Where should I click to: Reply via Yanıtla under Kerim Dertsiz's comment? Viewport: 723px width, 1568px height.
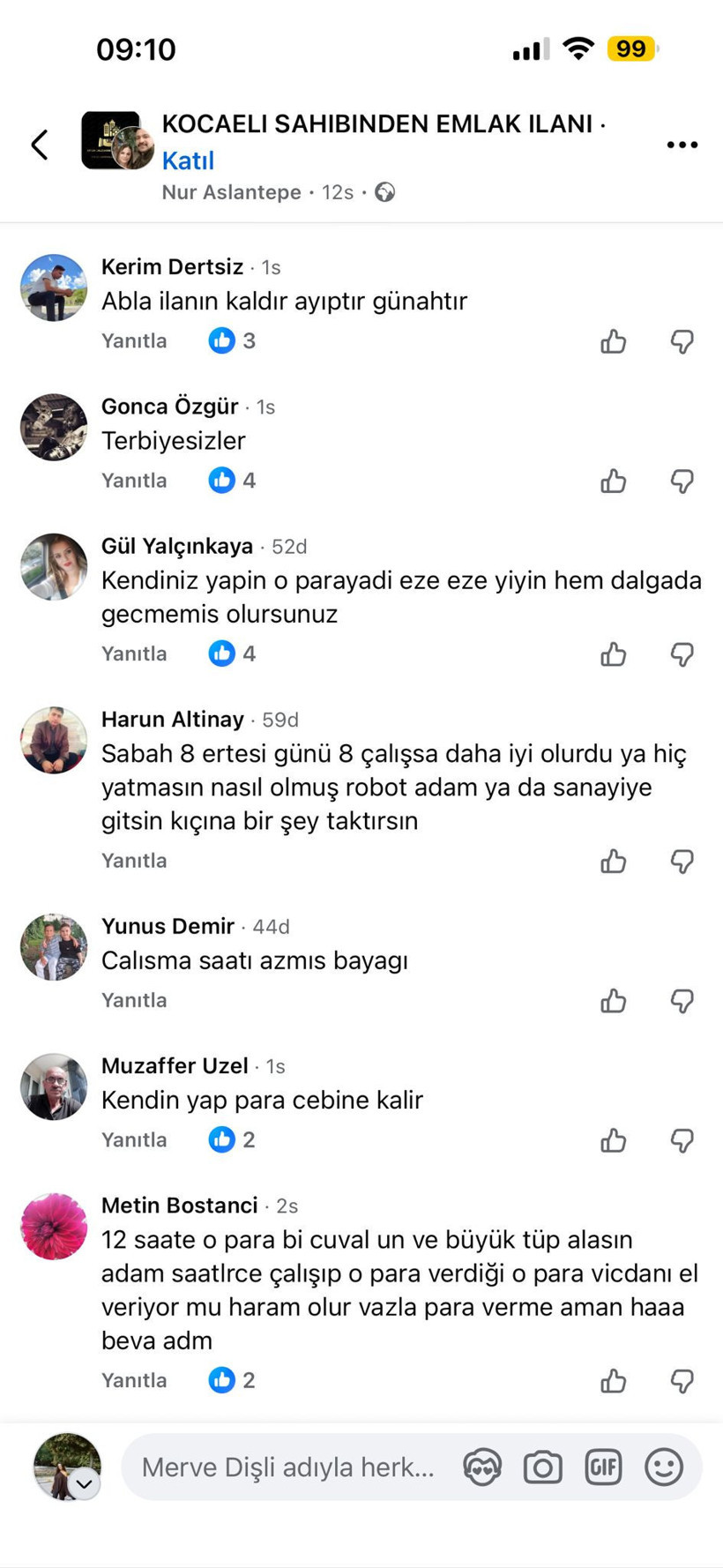134,340
